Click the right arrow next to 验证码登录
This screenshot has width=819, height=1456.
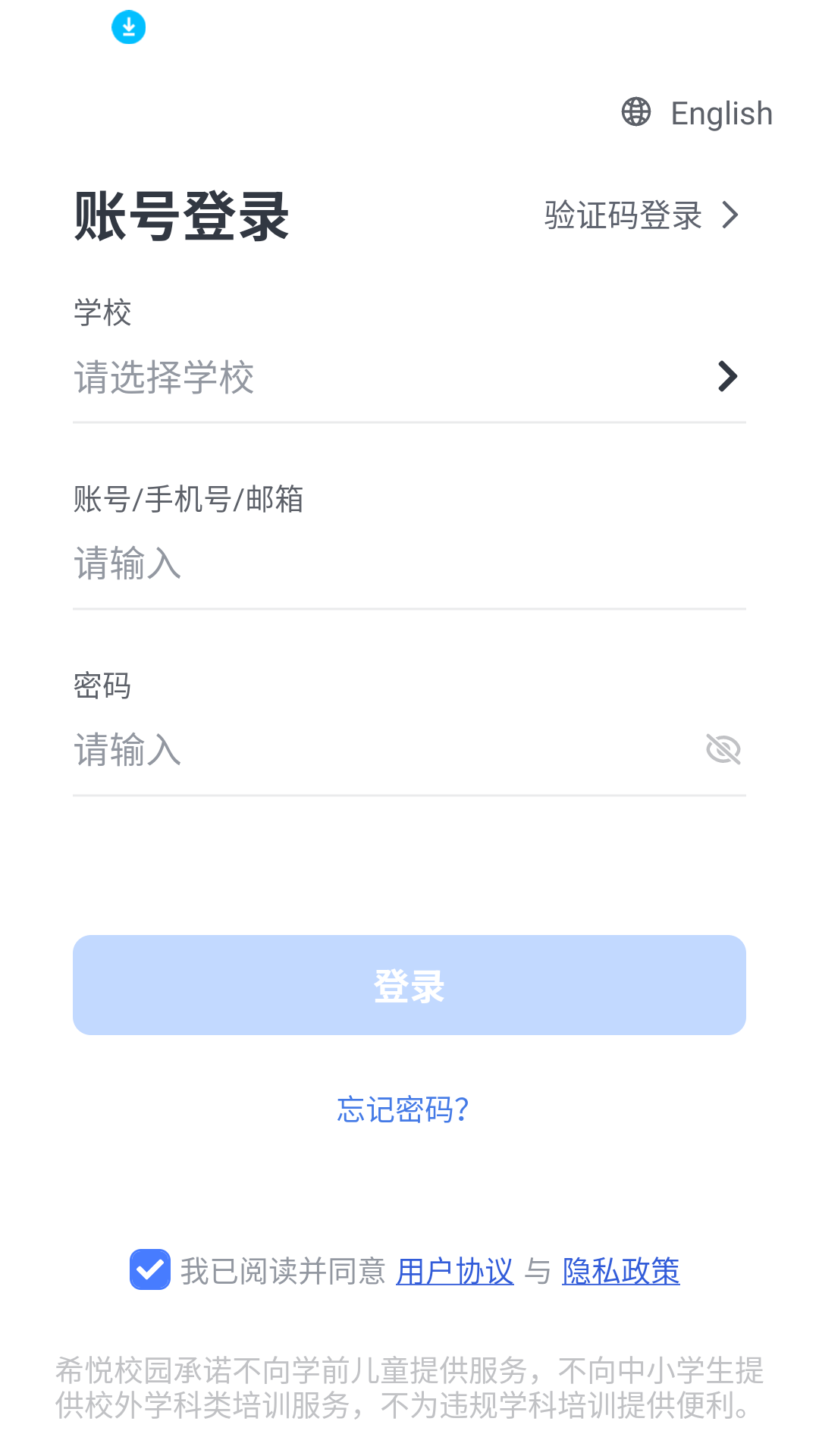(730, 215)
